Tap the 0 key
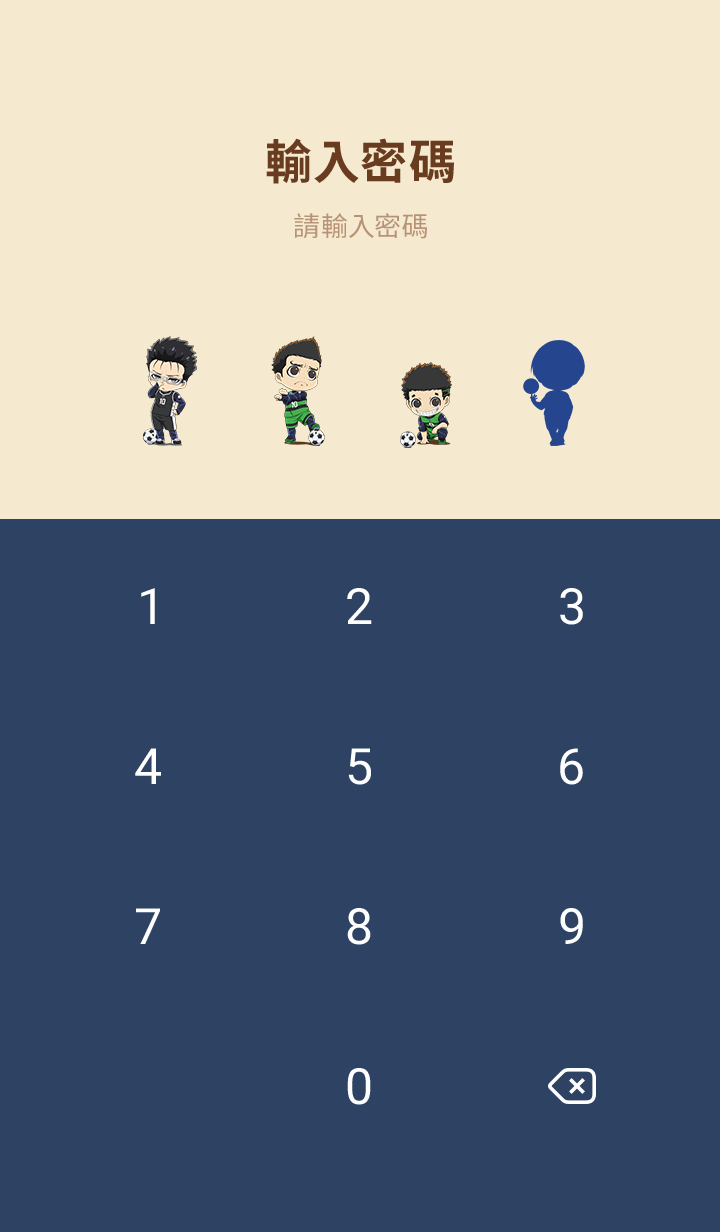This screenshot has height=1232, width=720. click(359, 1087)
